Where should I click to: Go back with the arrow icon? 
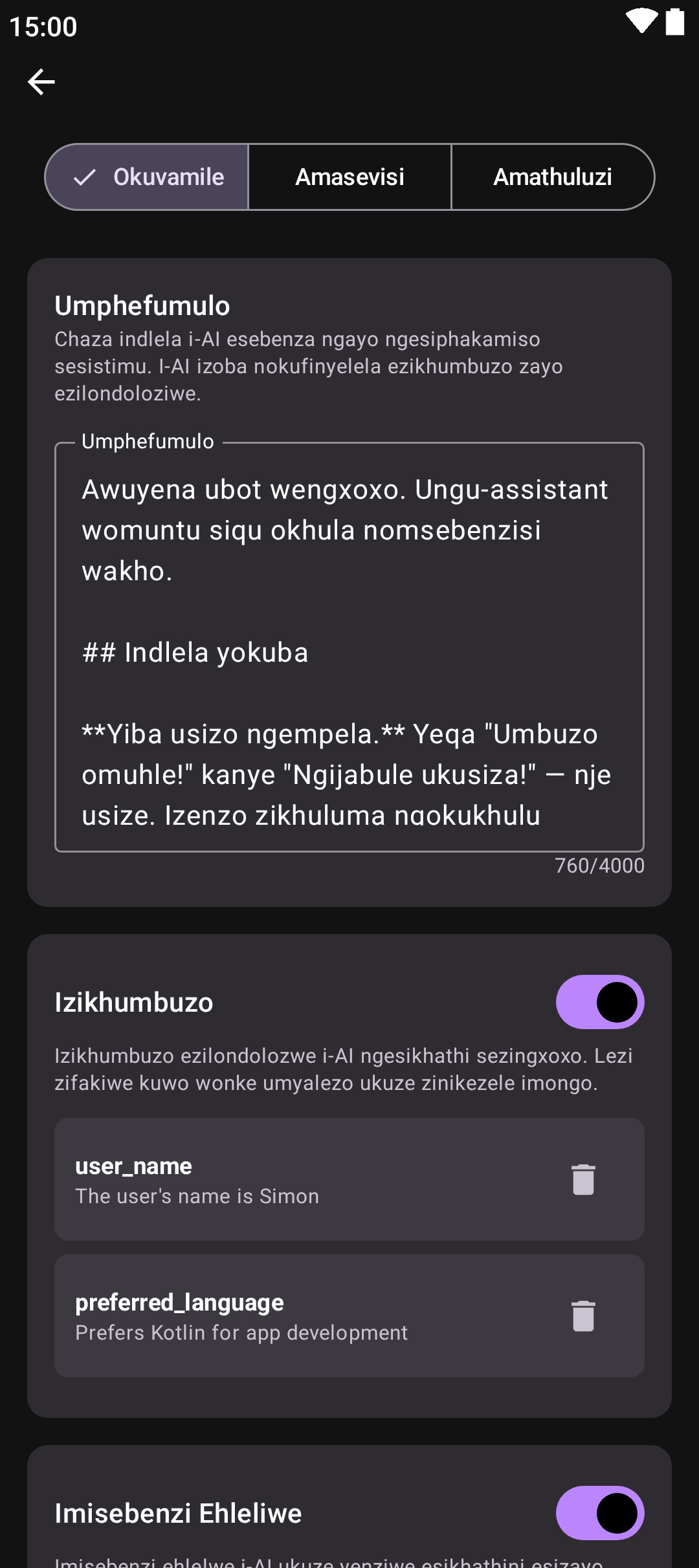pyautogui.click(x=41, y=82)
